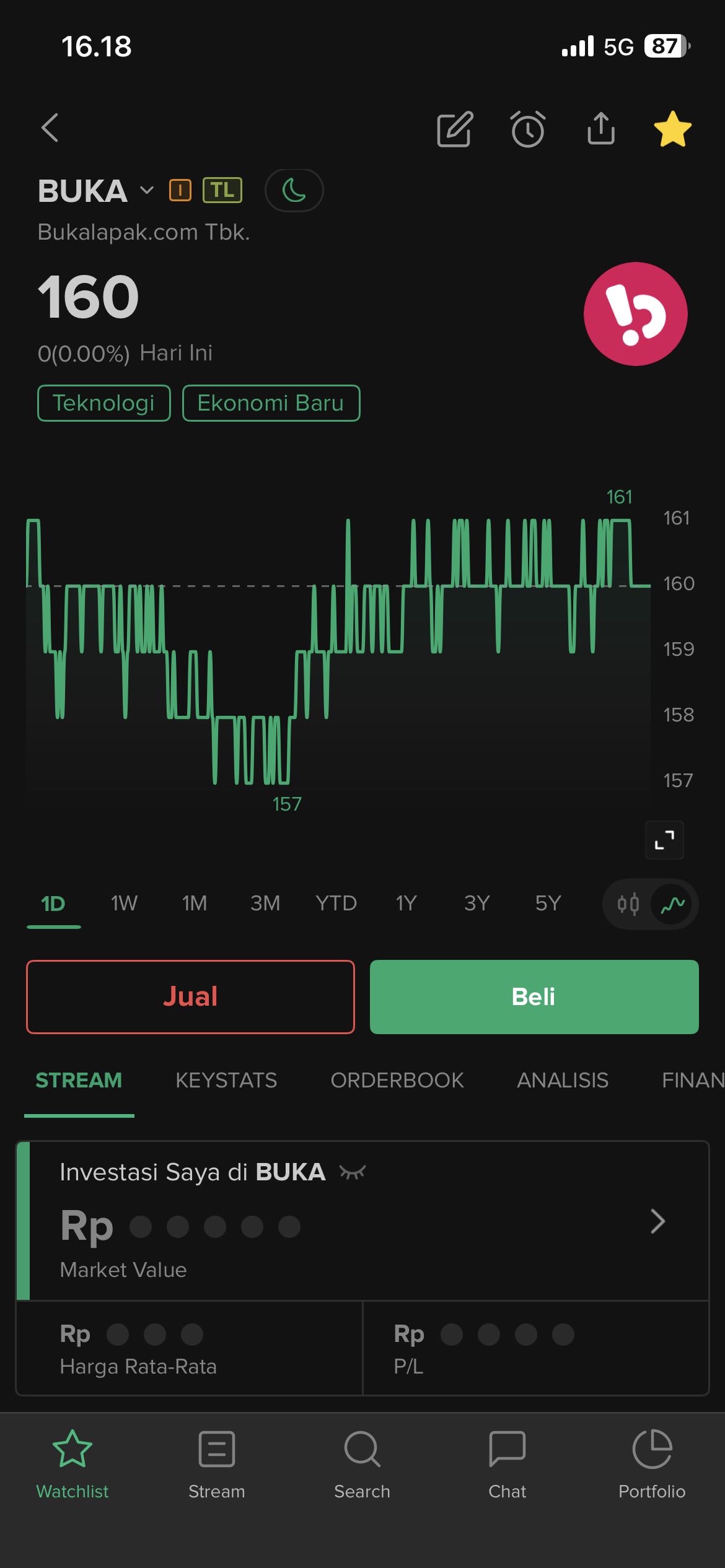Select the 1M chart range
725x1568 pixels.
click(x=195, y=904)
